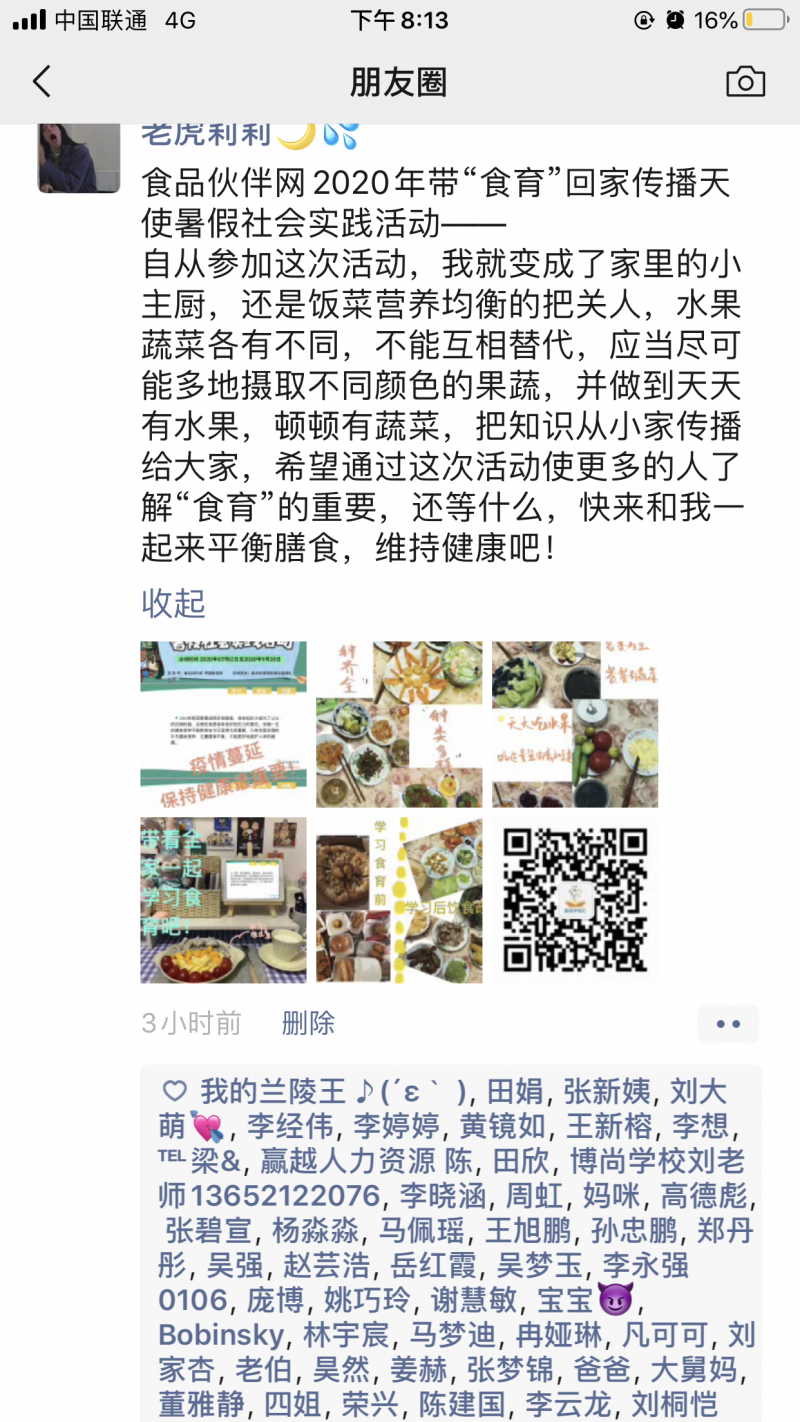The height and width of the screenshot is (1422, 800).
Task: Delete the post via the 删除 link
Action: [x=306, y=1023]
